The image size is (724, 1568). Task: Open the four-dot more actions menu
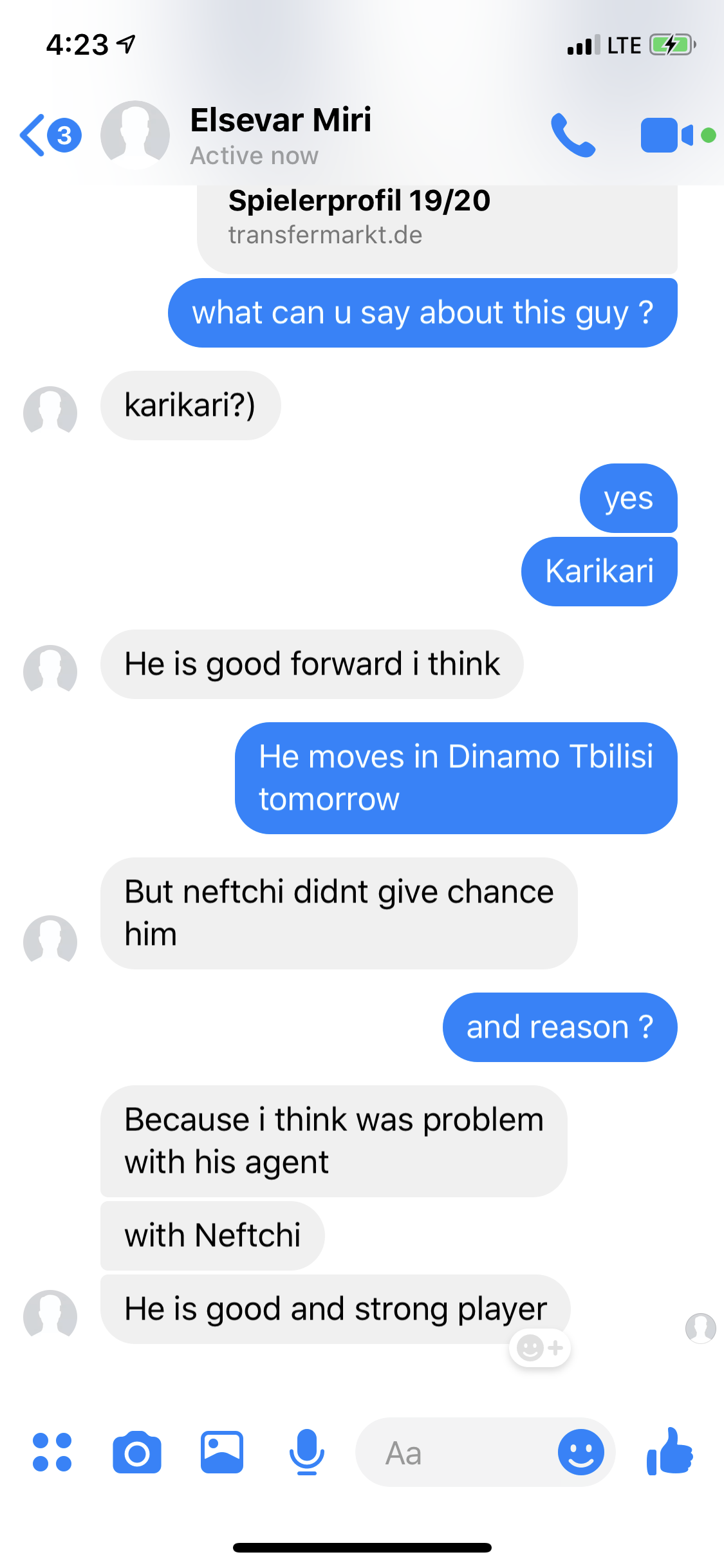pyautogui.click(x=52, y=1452)
